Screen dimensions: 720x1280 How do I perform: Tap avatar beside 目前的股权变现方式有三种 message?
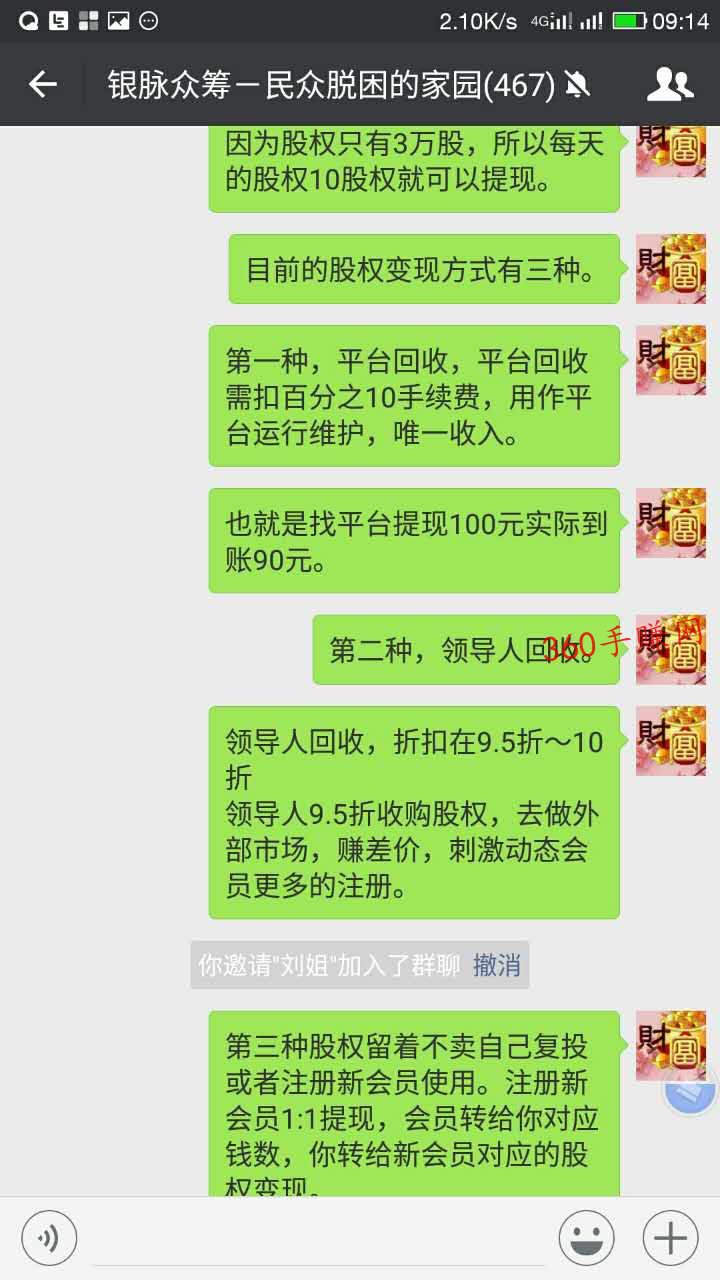tap(671, 269)
